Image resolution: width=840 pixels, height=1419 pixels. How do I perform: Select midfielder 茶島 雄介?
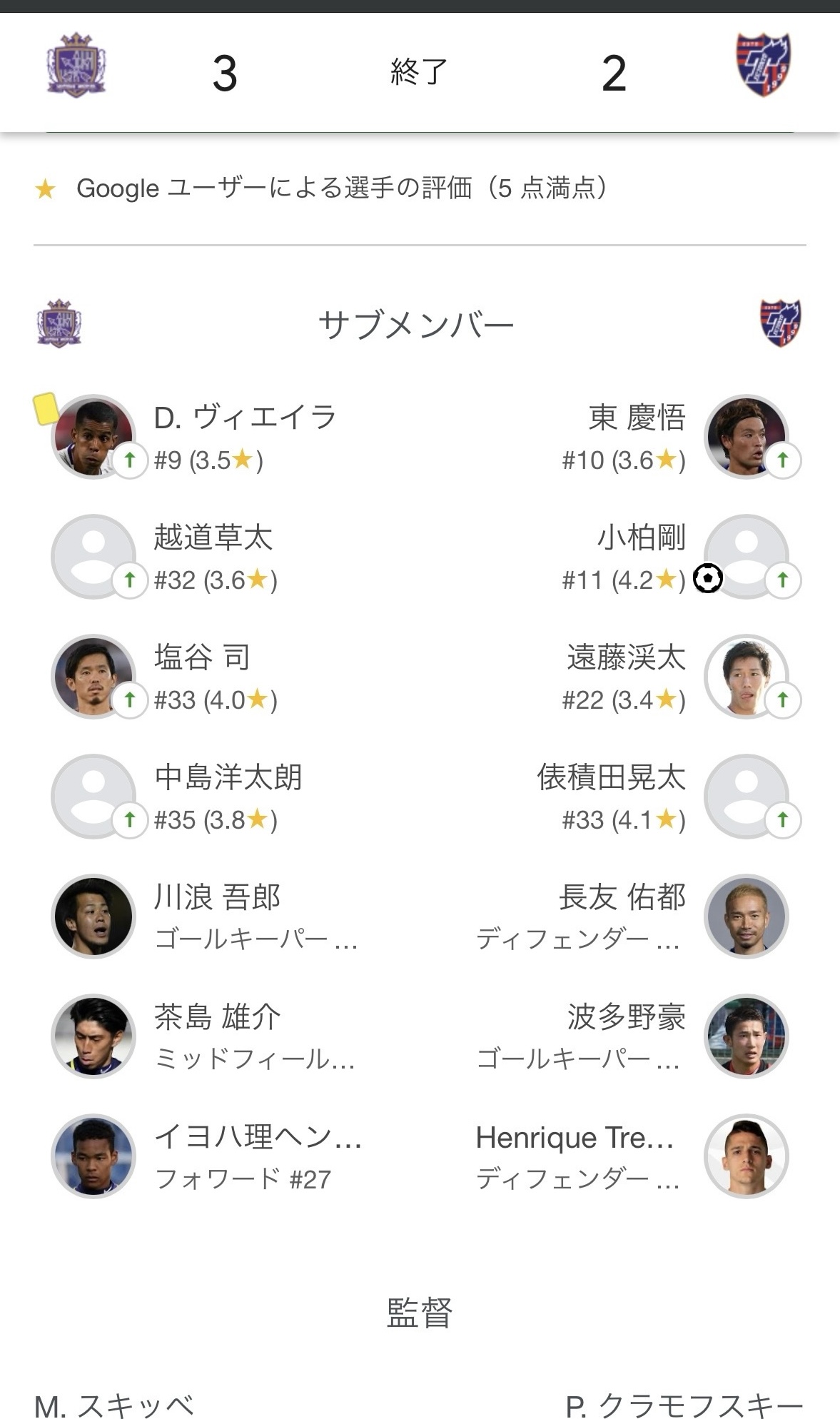click(207, 1036)
